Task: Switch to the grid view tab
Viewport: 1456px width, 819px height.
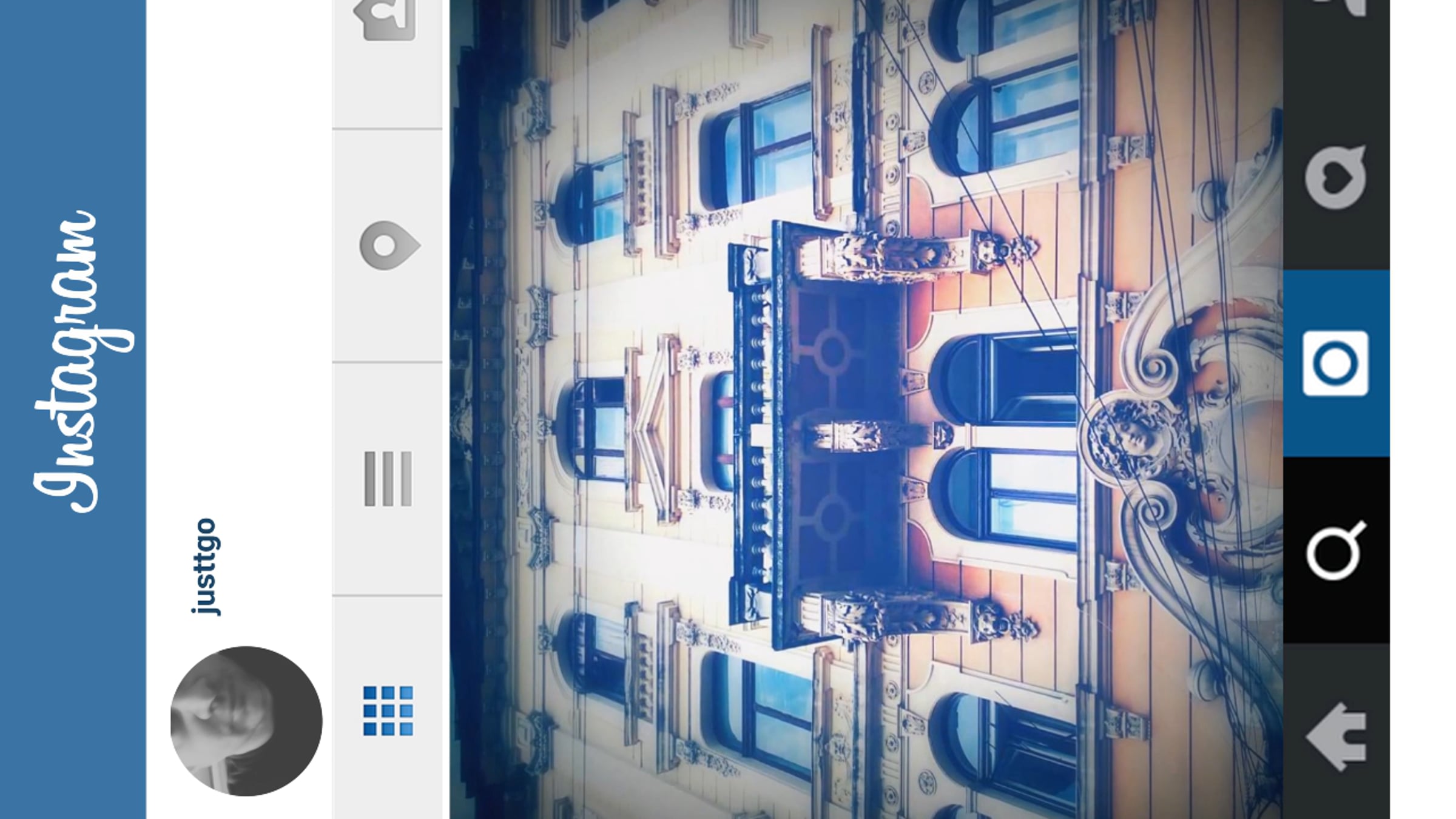Action: 388,710
